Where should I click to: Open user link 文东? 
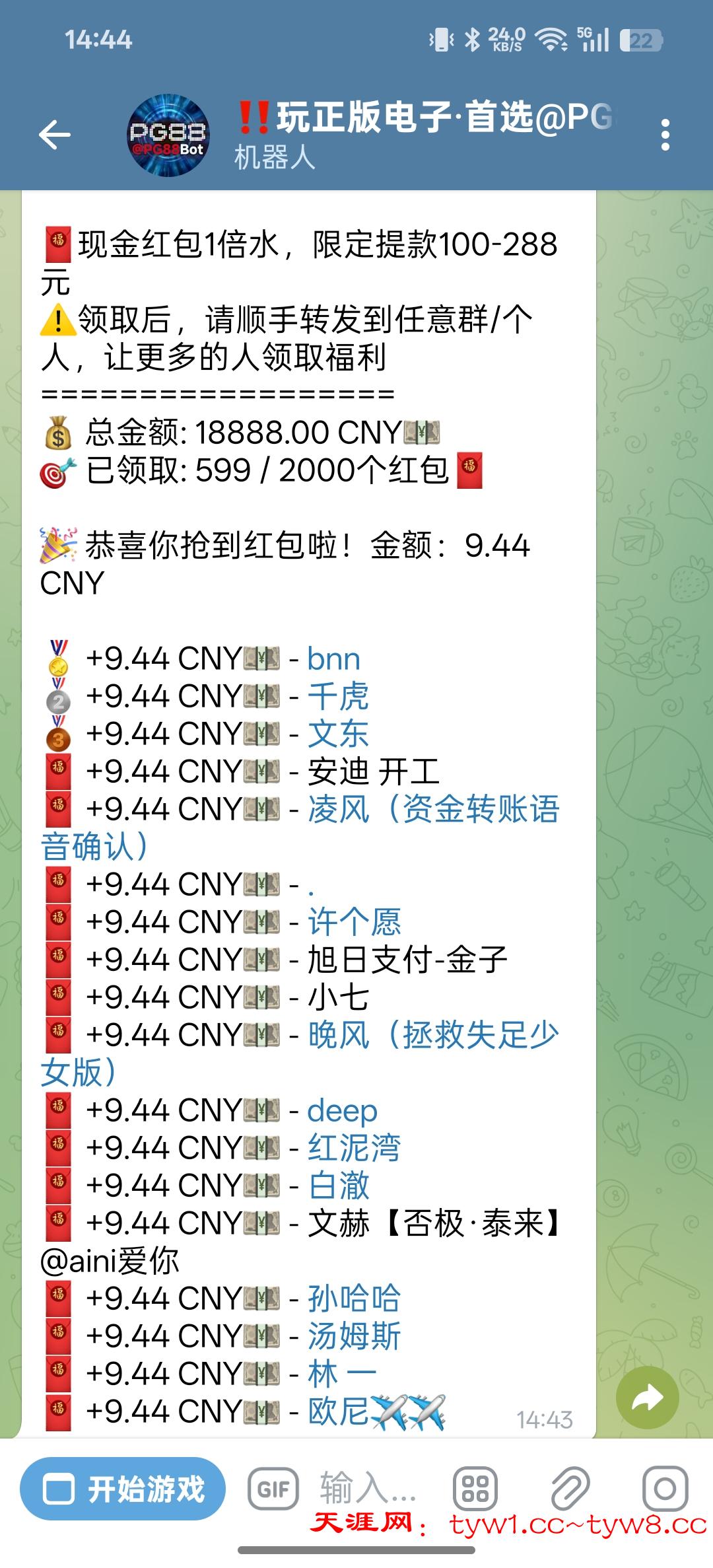pyautogui.click(x=338, y=734)
